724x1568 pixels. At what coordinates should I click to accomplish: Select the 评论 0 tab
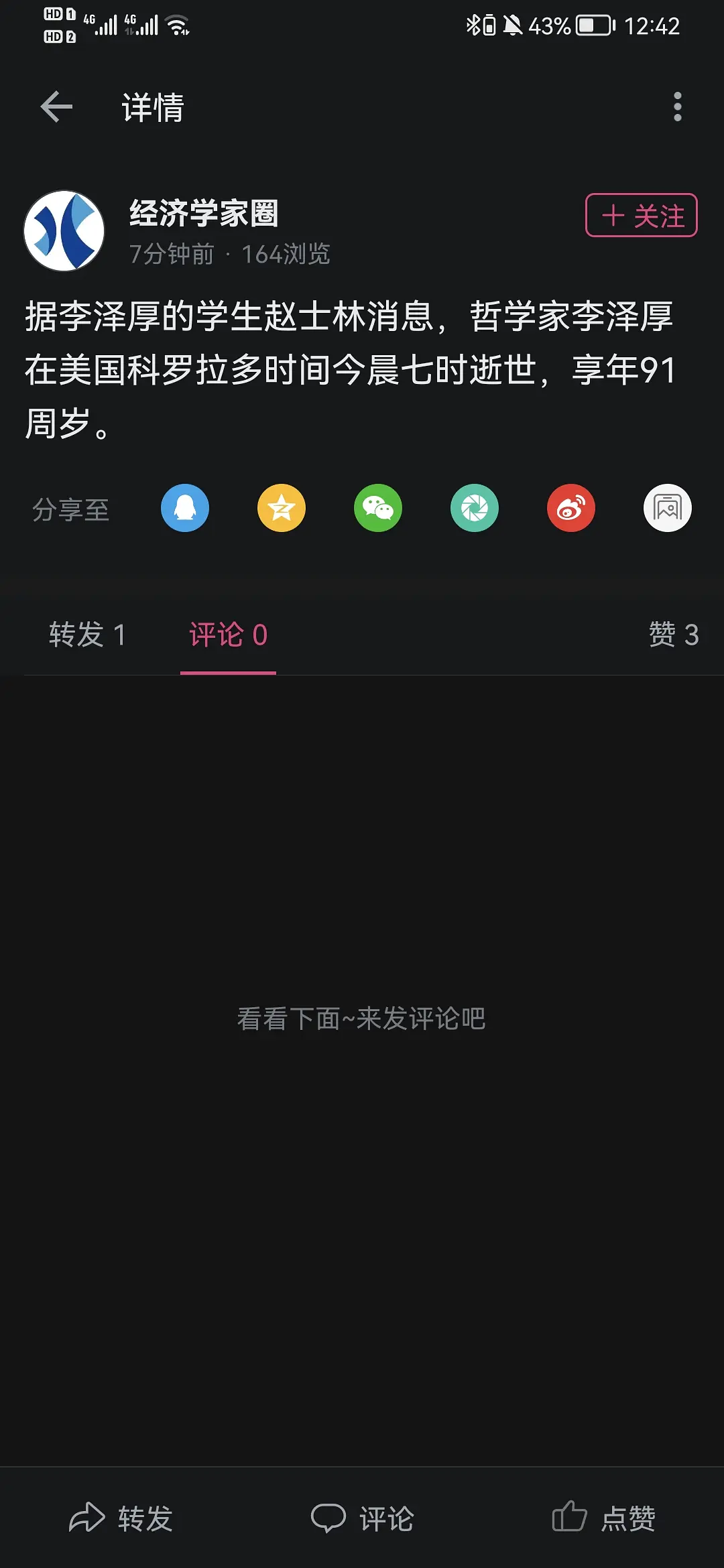228,635
